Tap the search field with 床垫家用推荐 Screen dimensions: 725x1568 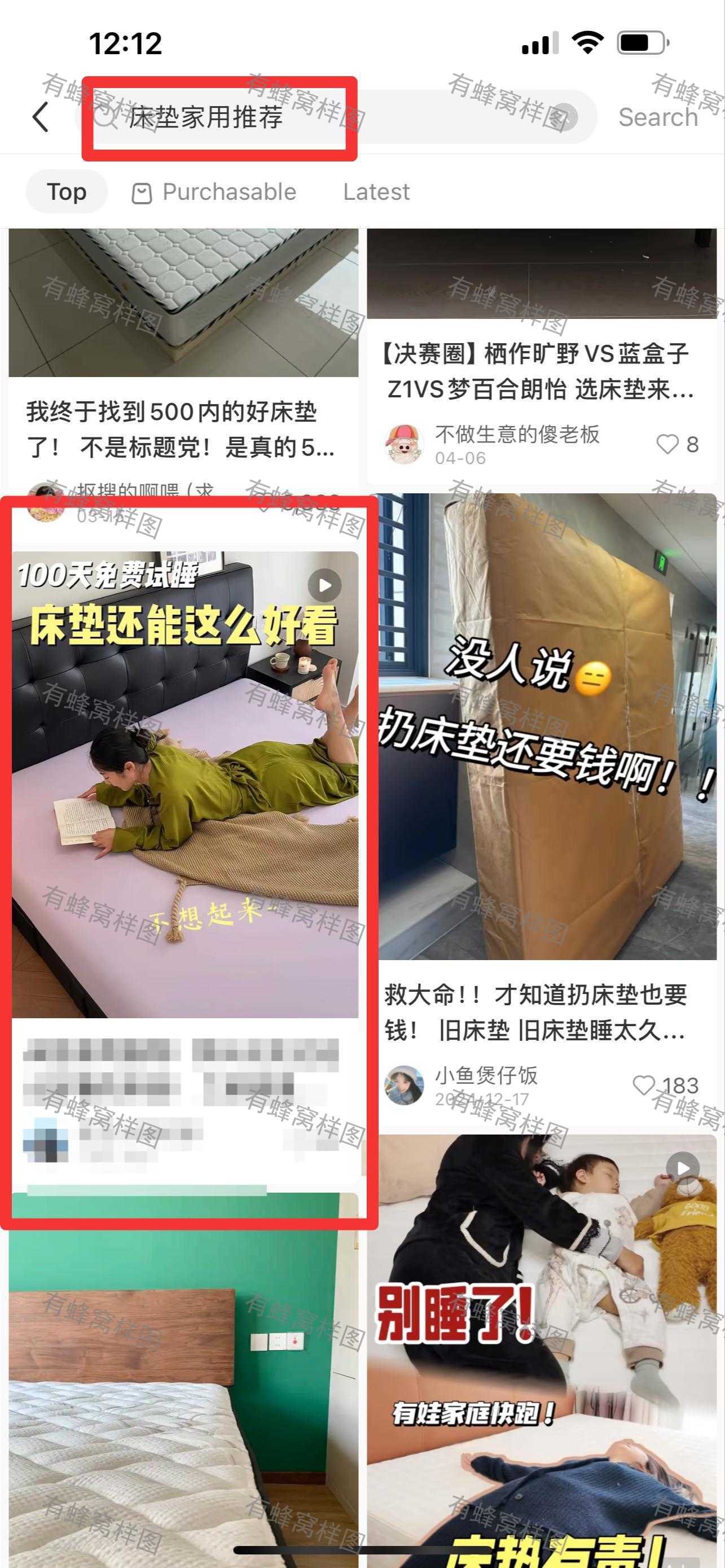(x=335, y=117)
